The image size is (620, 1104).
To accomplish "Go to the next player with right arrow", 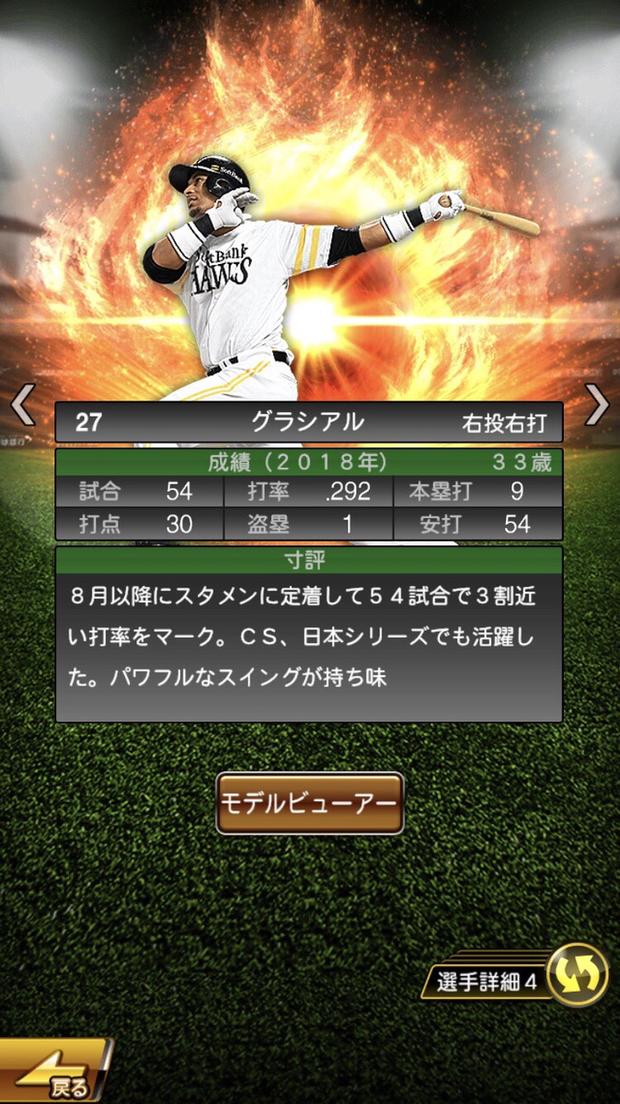I will pos(597,405).
